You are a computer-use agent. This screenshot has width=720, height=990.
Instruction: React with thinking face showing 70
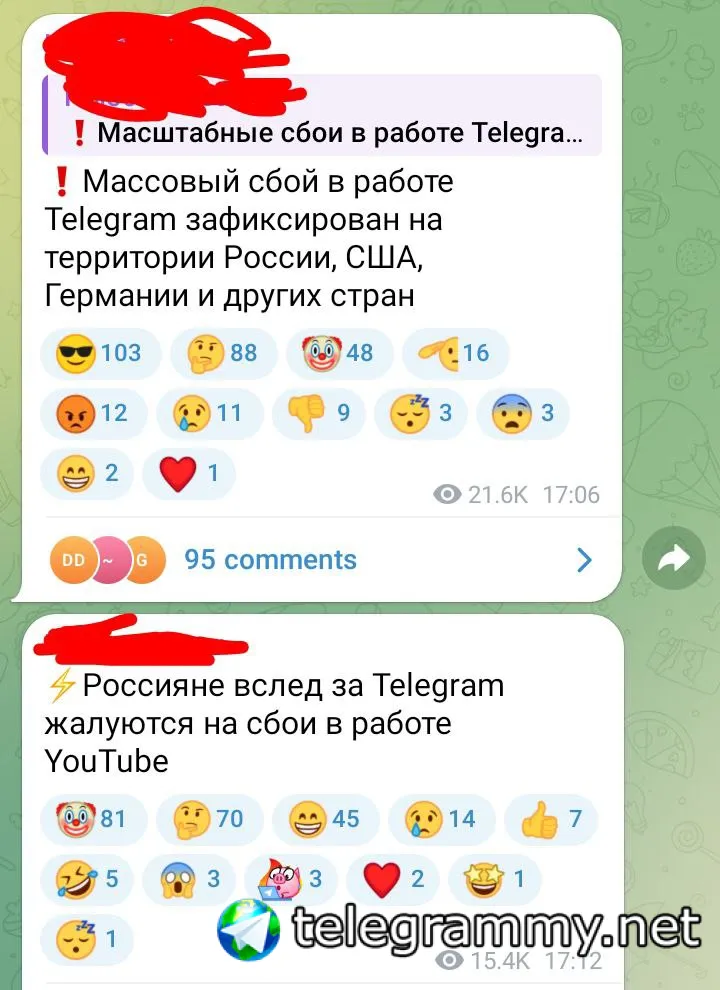tap(210, 820)
